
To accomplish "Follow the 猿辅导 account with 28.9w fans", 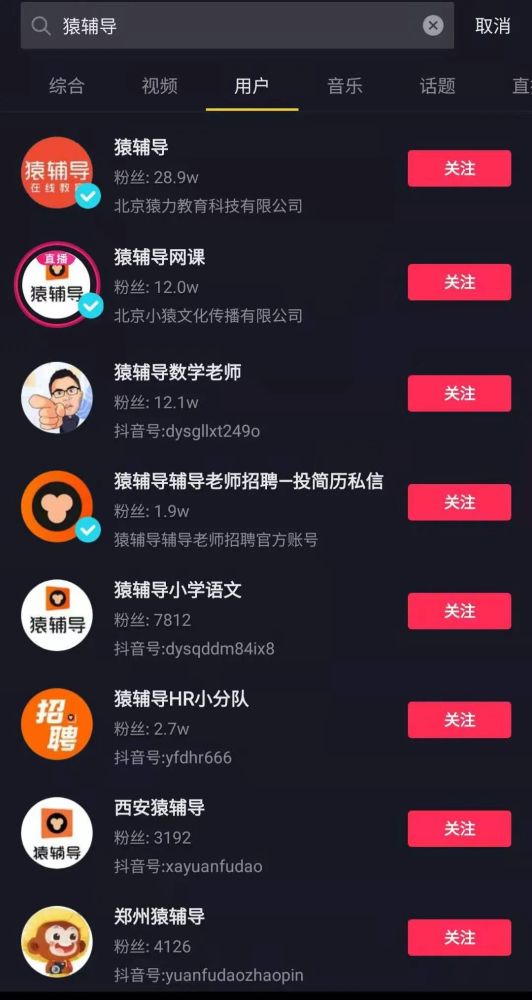I will click(459, 168).
